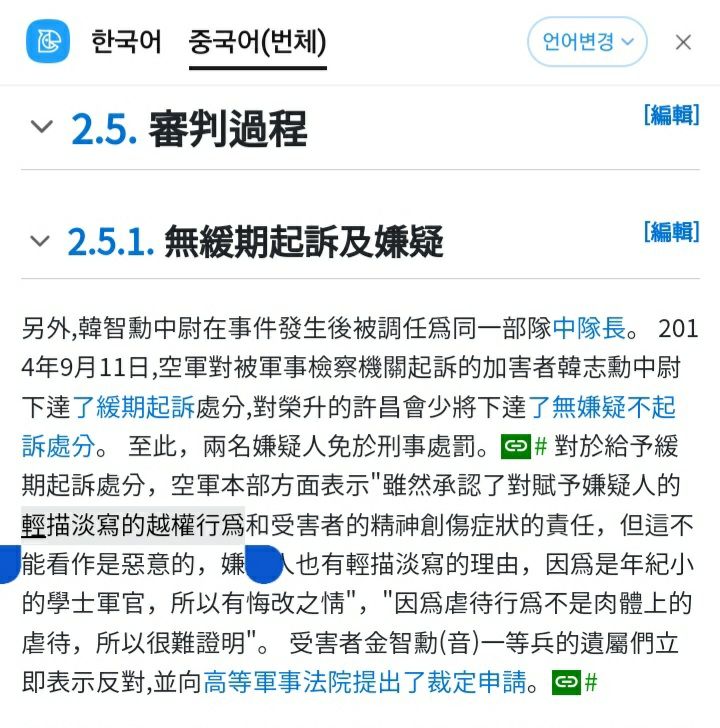The image size is (720, 728).
Task: Edit subsection 2.5.1 via 編輯 link
Action: pyautogui.click(x=671, y=231)
